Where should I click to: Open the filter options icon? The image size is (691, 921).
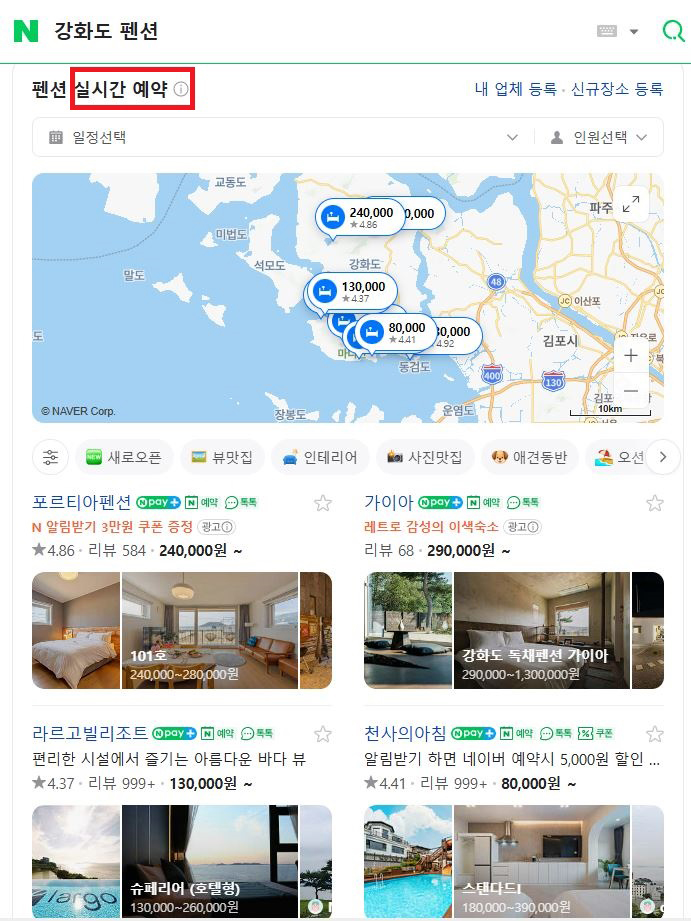[51, 457]
